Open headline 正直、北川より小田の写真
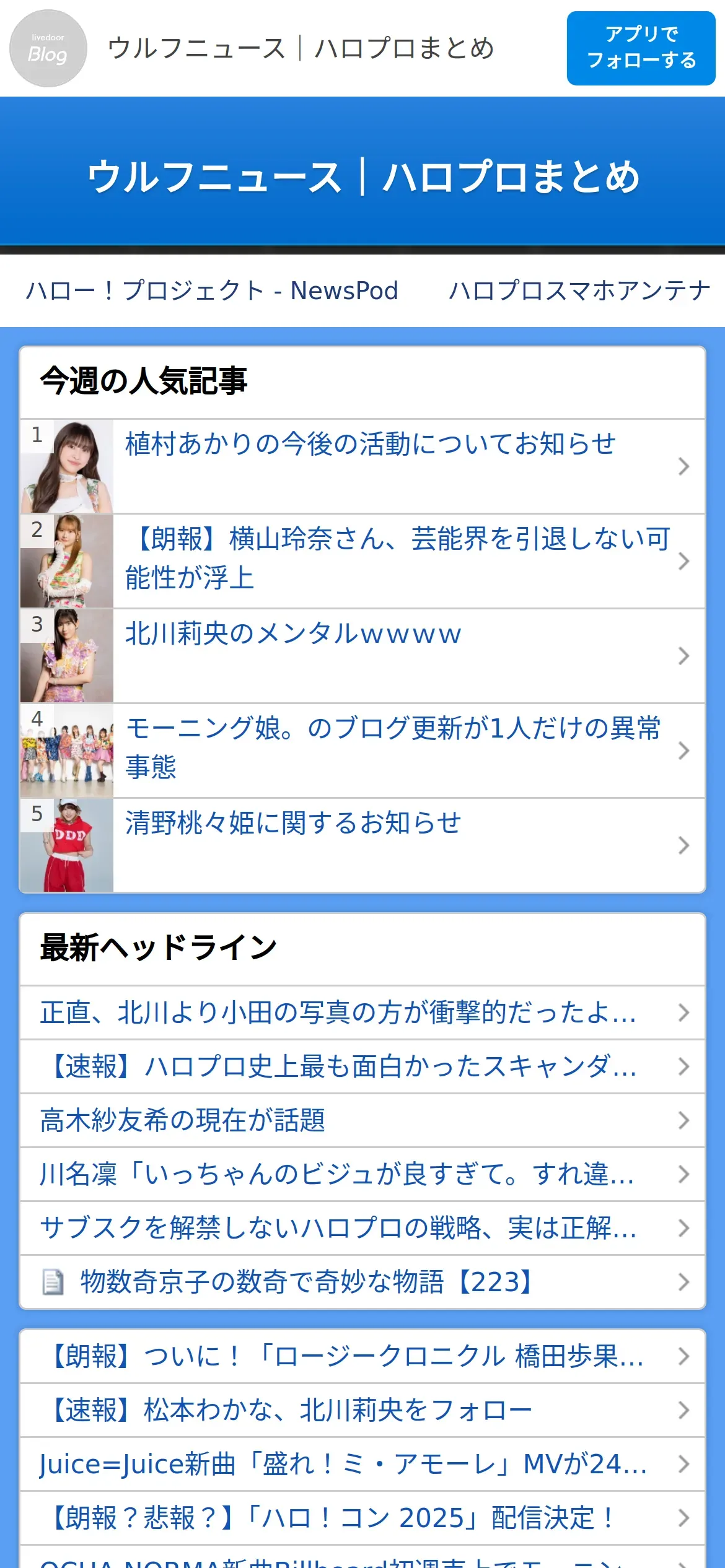Image resolution: width=725 pixels, height=1568 pixels. click(338, 1013)
